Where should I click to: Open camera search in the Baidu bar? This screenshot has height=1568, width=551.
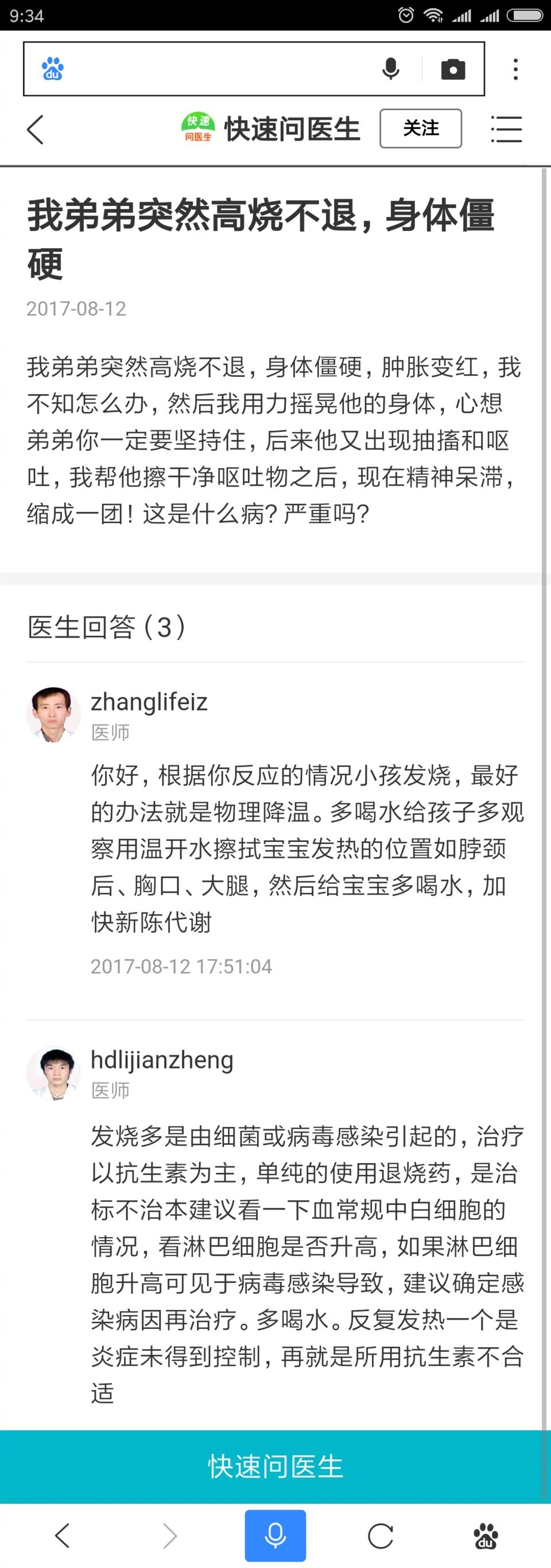[x=453, y=69]
